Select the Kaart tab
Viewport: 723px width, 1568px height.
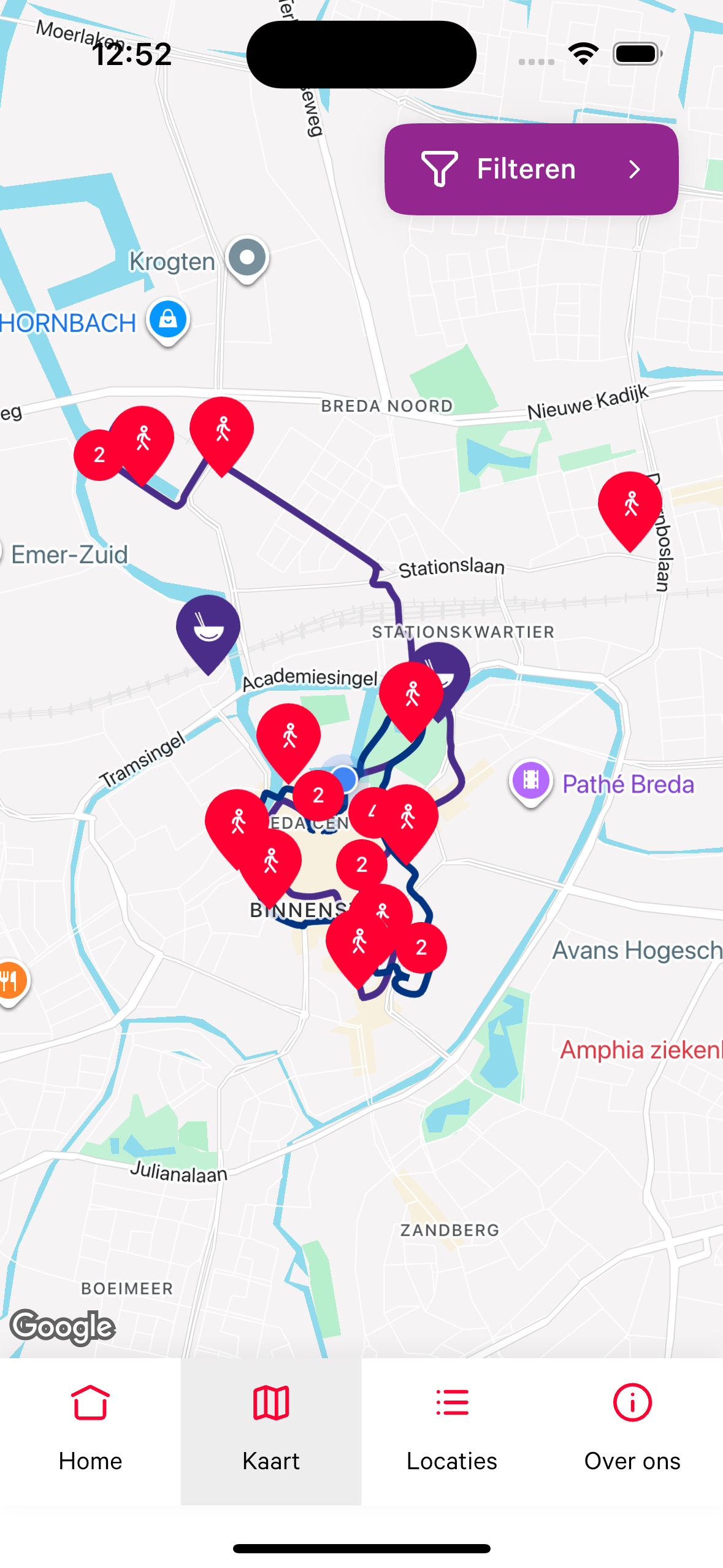point(270,1429)
